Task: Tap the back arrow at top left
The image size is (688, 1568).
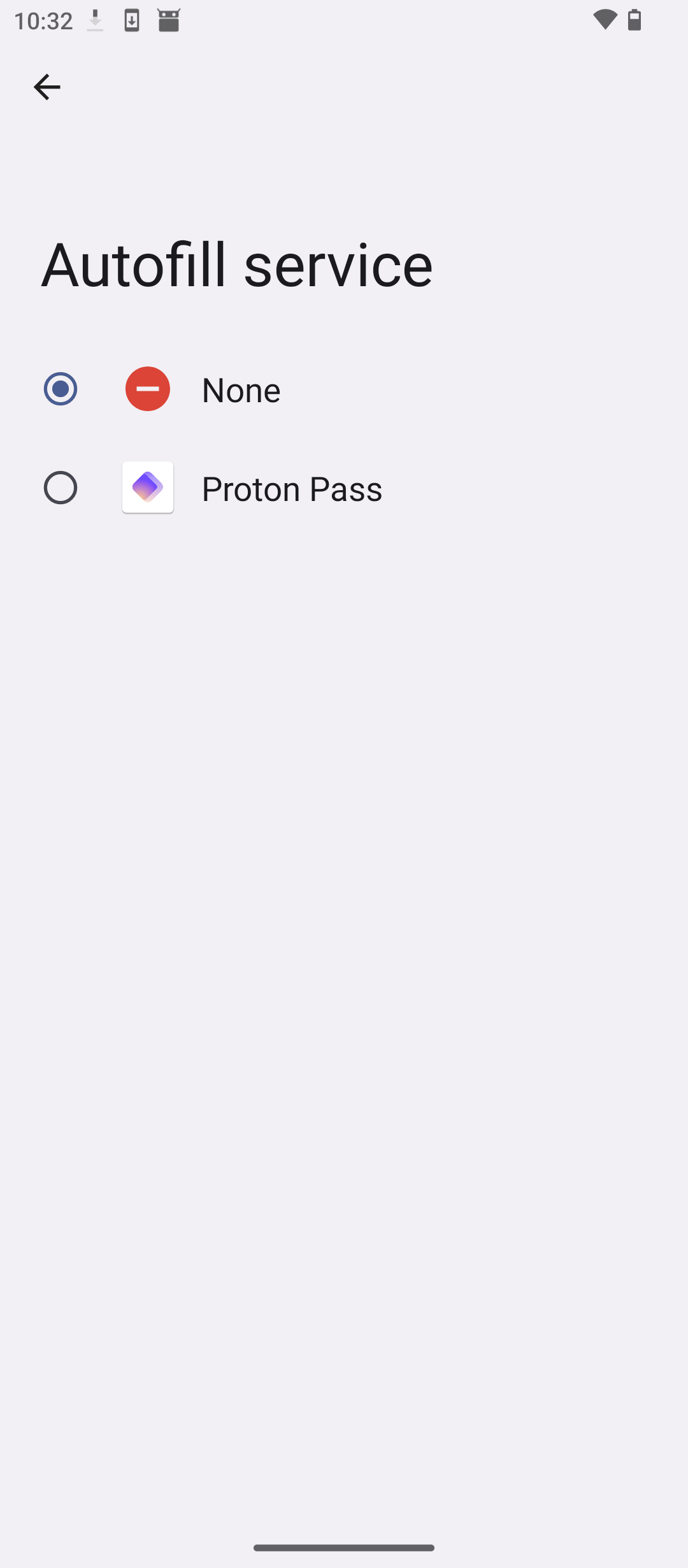Action: 47,87
